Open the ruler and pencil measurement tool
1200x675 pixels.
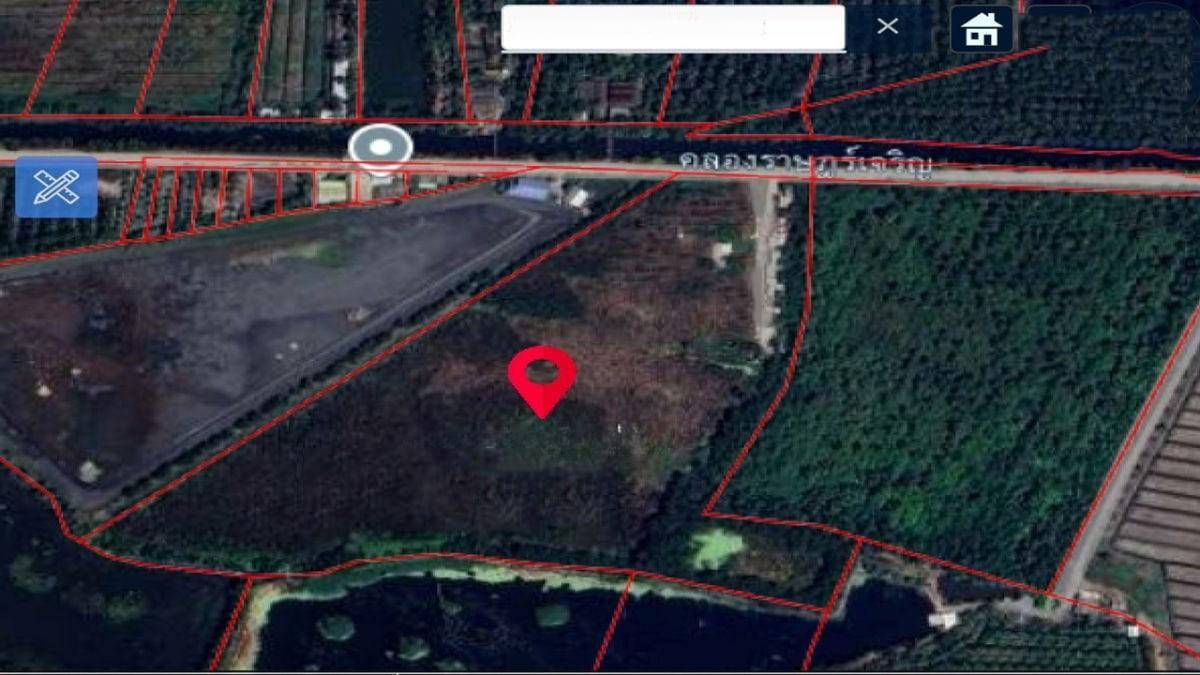click(56, 187)
